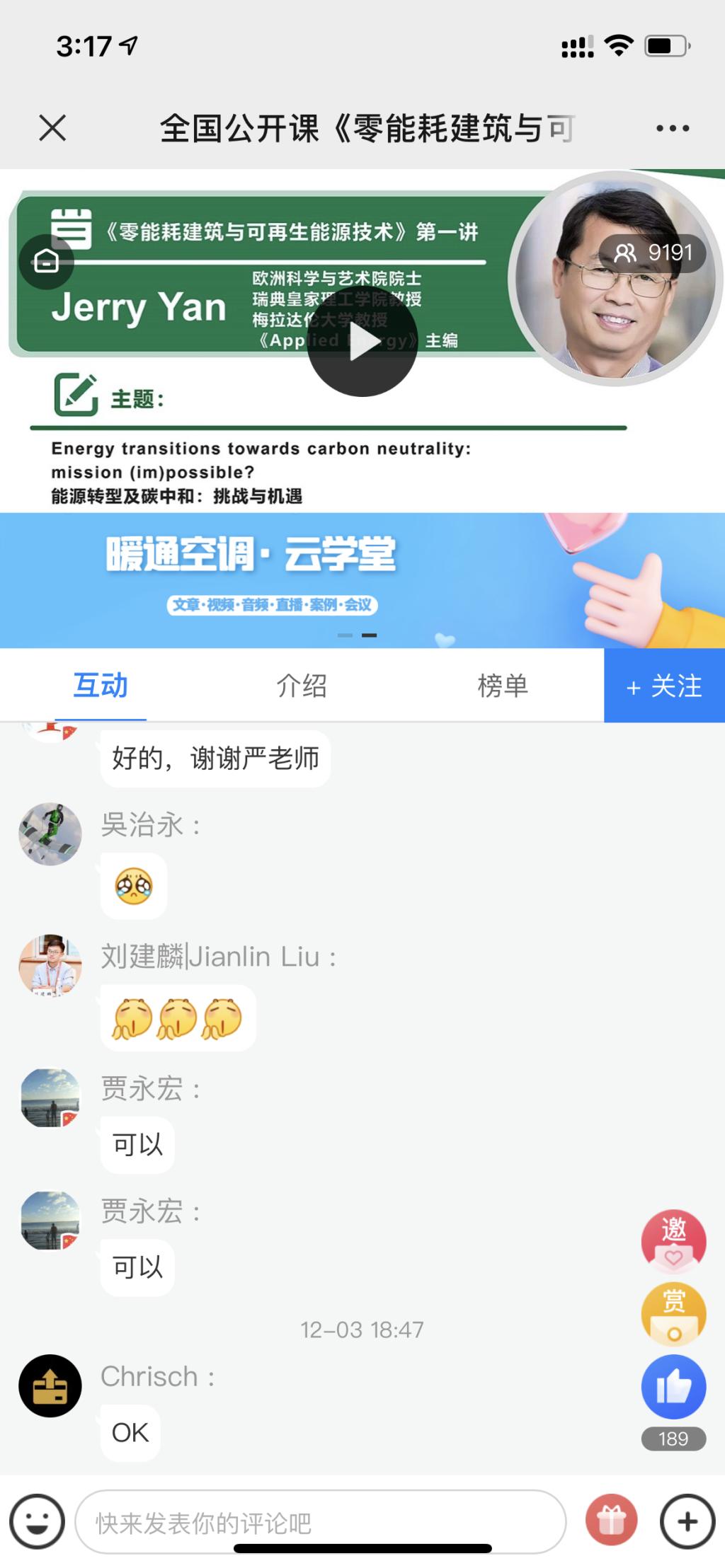This screenshot has width=725, height=1568.
Task: Play the Jerry Yan lecture video
Action: [x=362, y=343]
